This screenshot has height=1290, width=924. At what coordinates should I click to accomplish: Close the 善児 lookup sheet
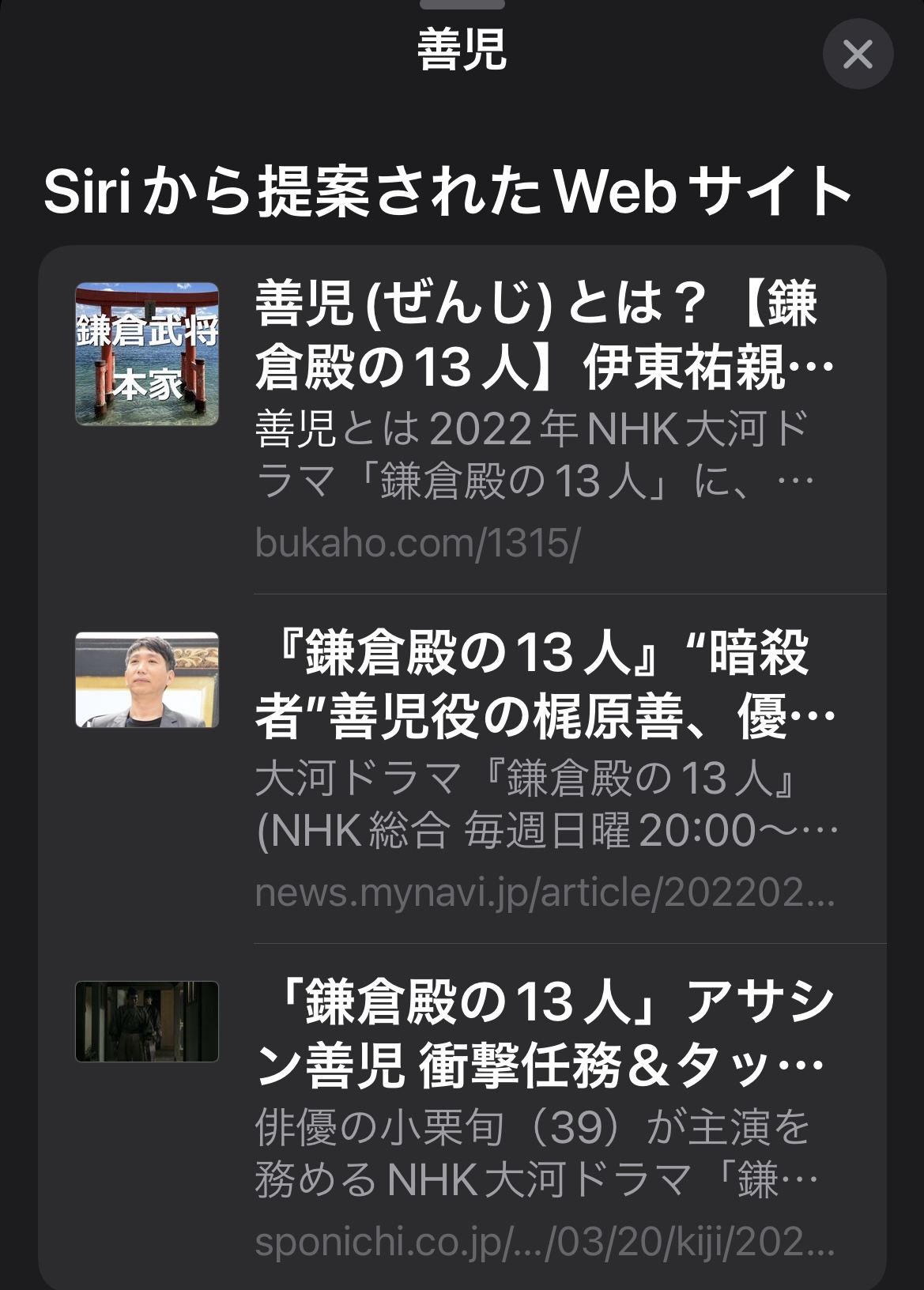(858, 55)
